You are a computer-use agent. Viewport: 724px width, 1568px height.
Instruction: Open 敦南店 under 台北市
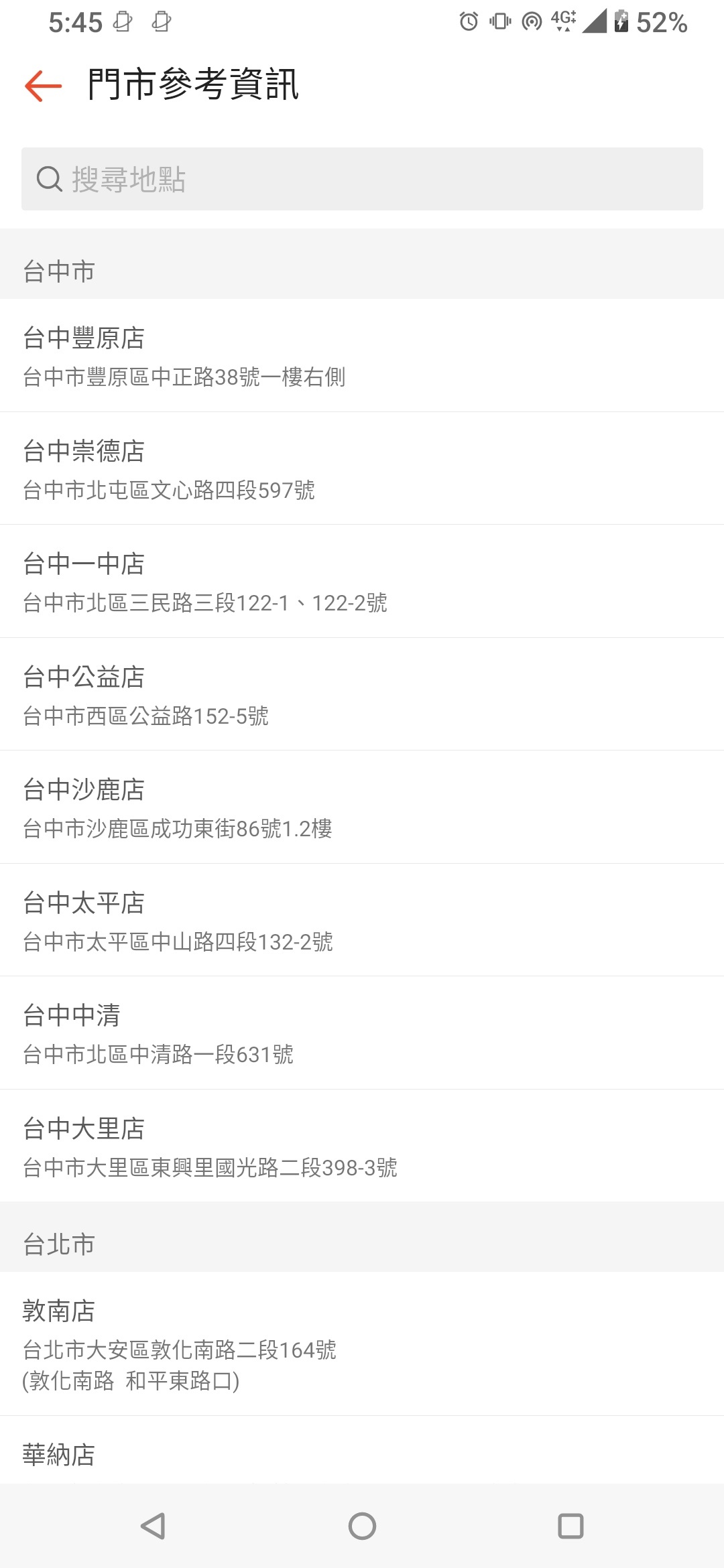pyautogui.click(x=362, y=1343)
